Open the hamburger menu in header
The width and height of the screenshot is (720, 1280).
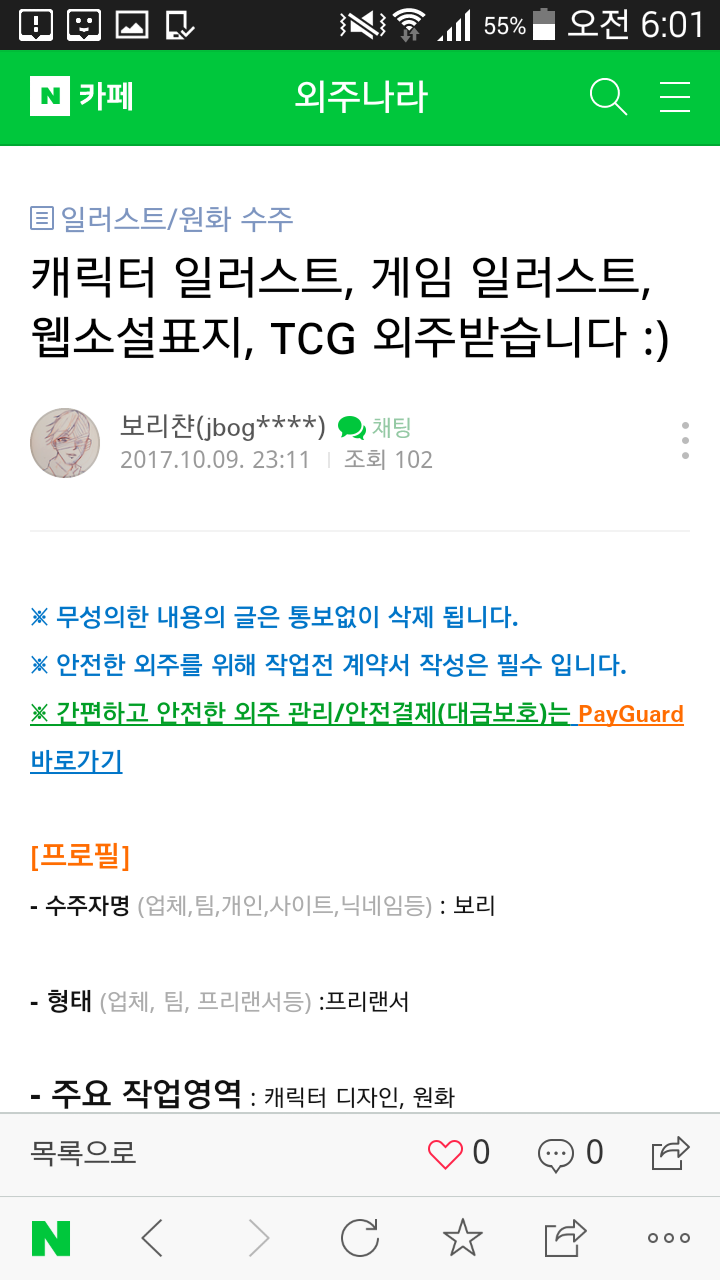coord(675,97)
